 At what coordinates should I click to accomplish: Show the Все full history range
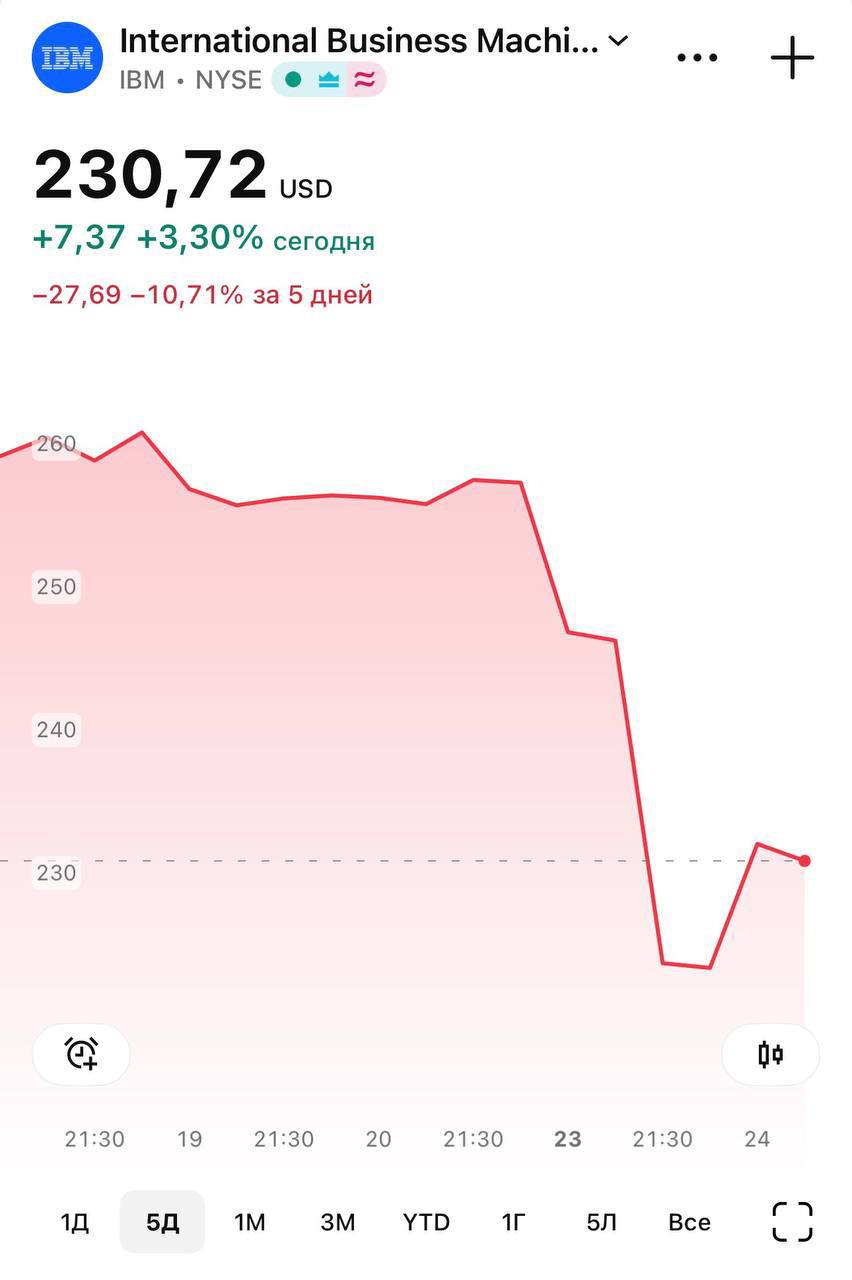(x=689, y=1222)
